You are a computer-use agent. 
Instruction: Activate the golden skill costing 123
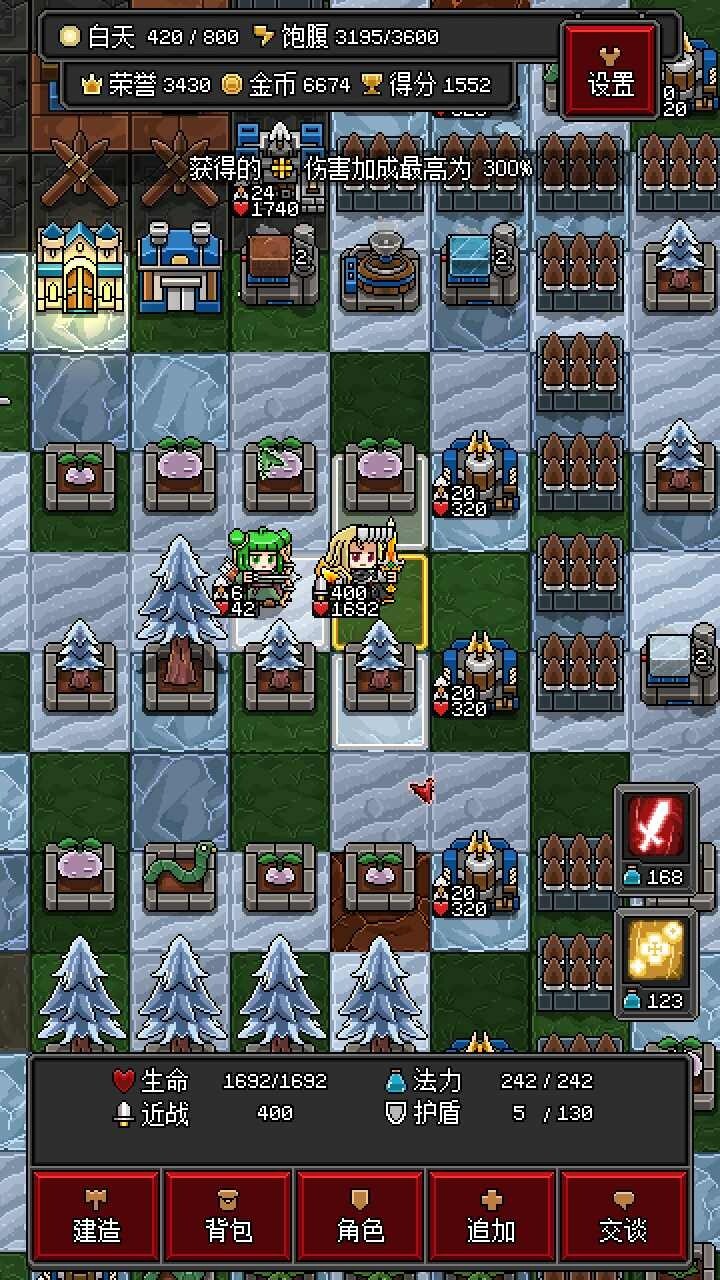655,950
